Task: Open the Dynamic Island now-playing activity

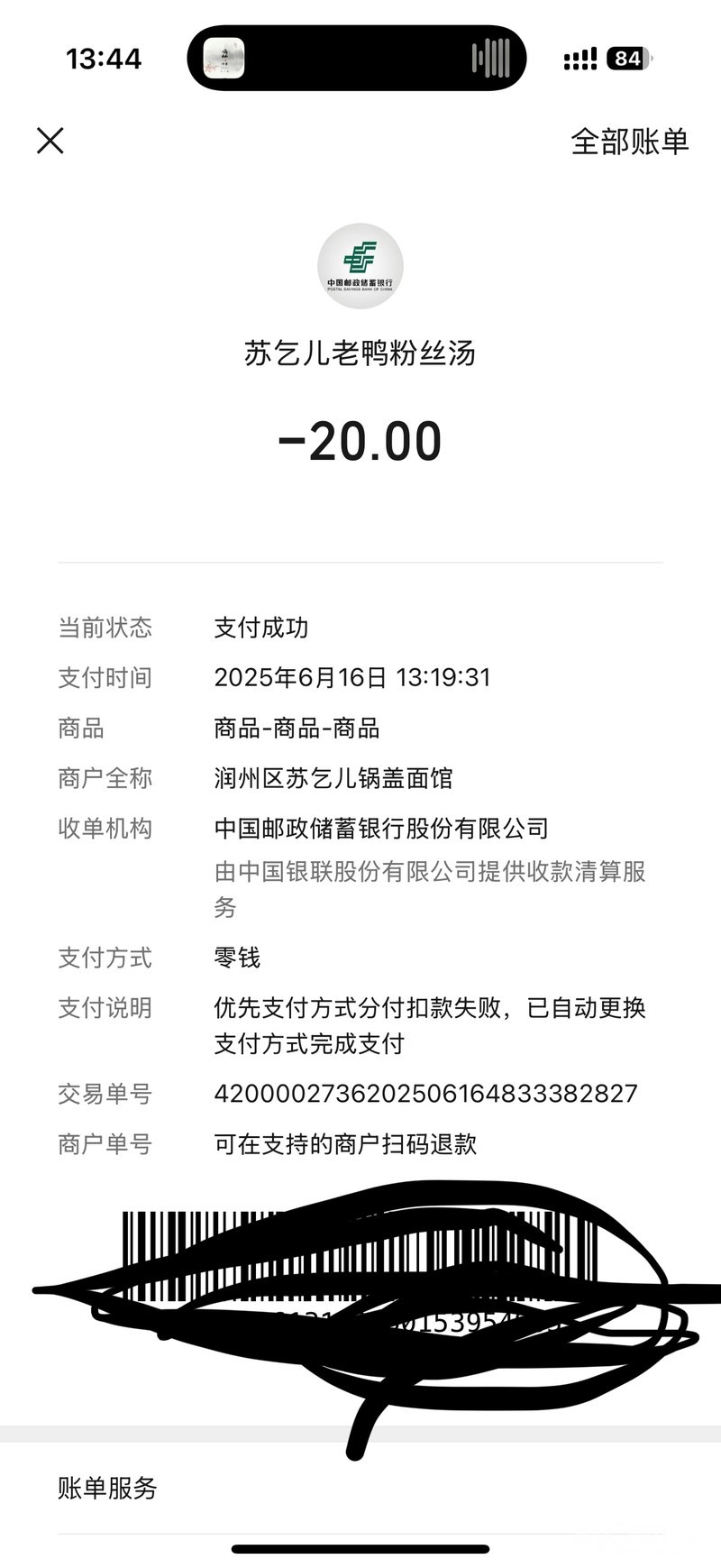Action: point(357,59)
